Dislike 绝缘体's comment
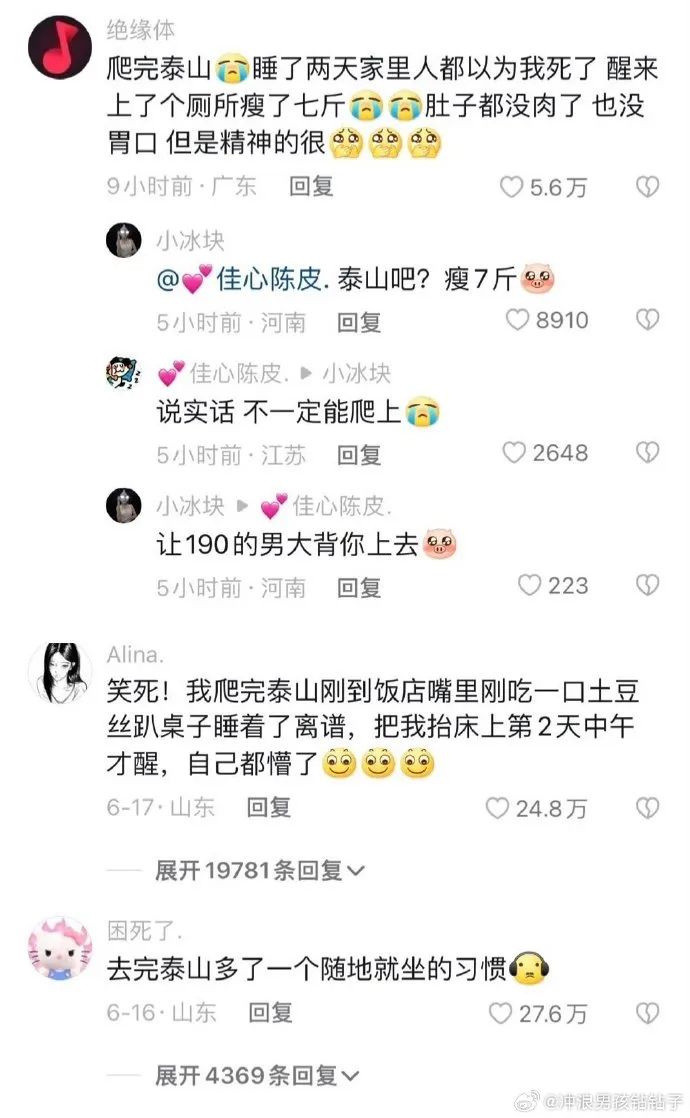The height and width of the screenshot is (1118, 690). click(x=648, y=187)
